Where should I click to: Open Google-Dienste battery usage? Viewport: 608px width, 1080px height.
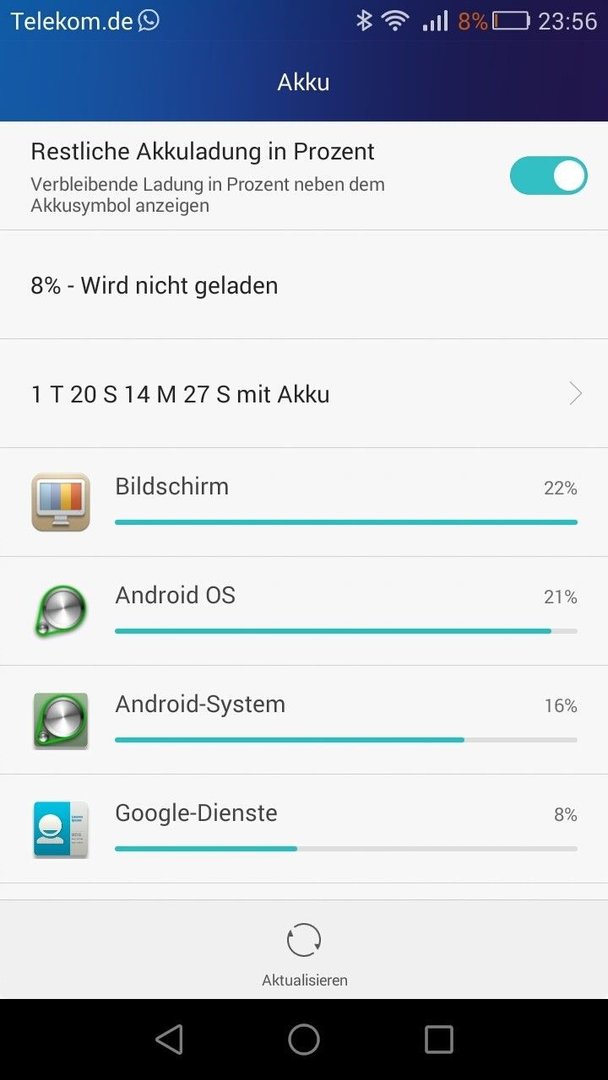[x=304, y=829]
